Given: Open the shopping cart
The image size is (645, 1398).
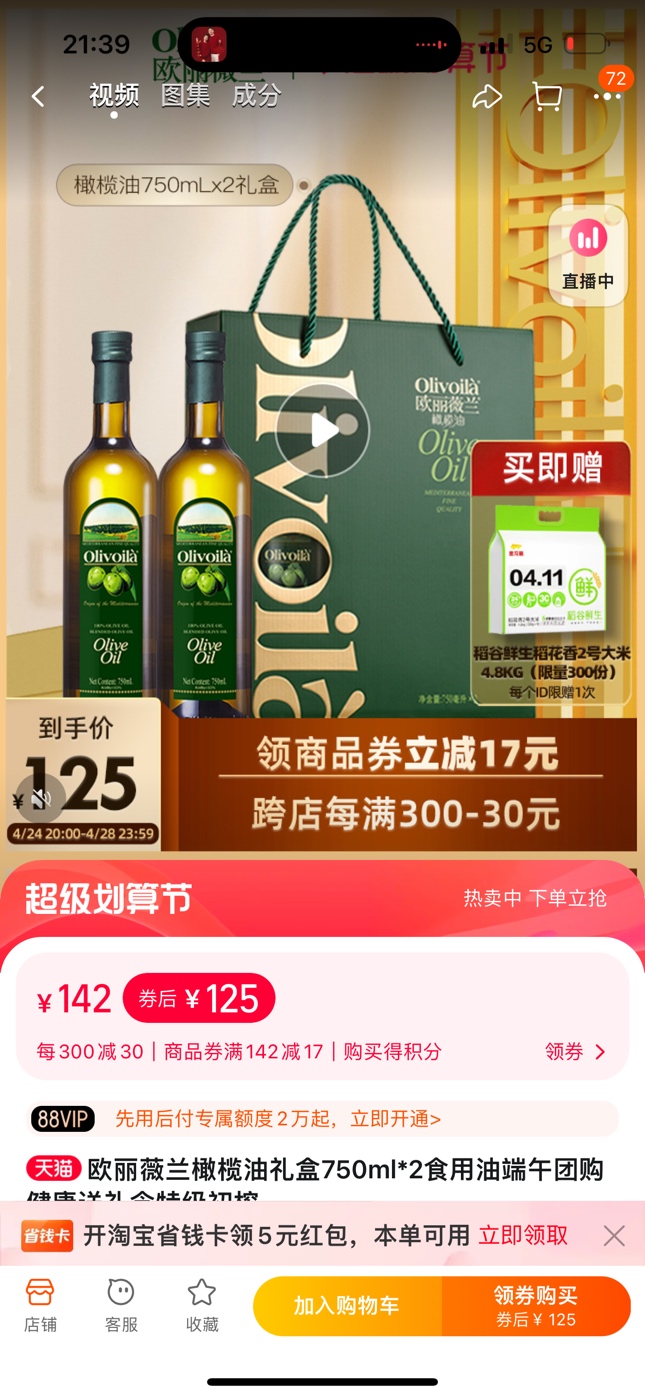Looking at the screenshot, I should pyautogui.click(x=546, y=97).
